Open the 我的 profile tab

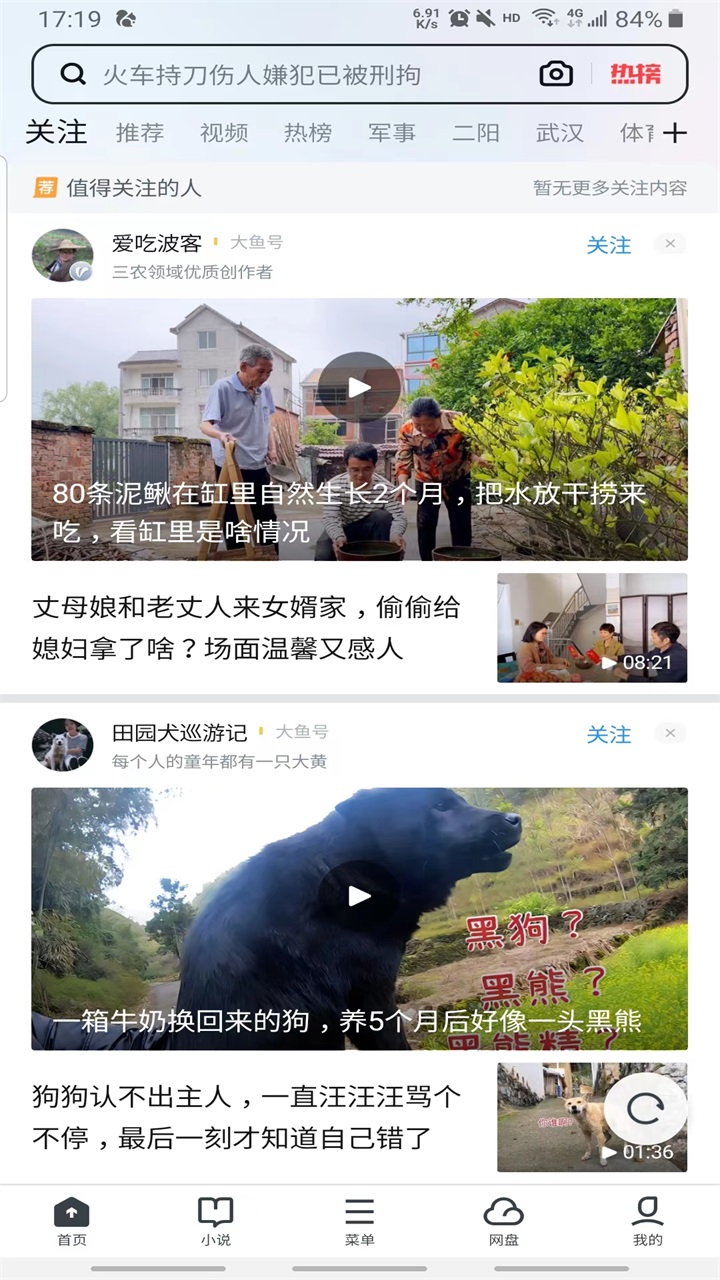pyautogui.click(x=648, y=1221)
